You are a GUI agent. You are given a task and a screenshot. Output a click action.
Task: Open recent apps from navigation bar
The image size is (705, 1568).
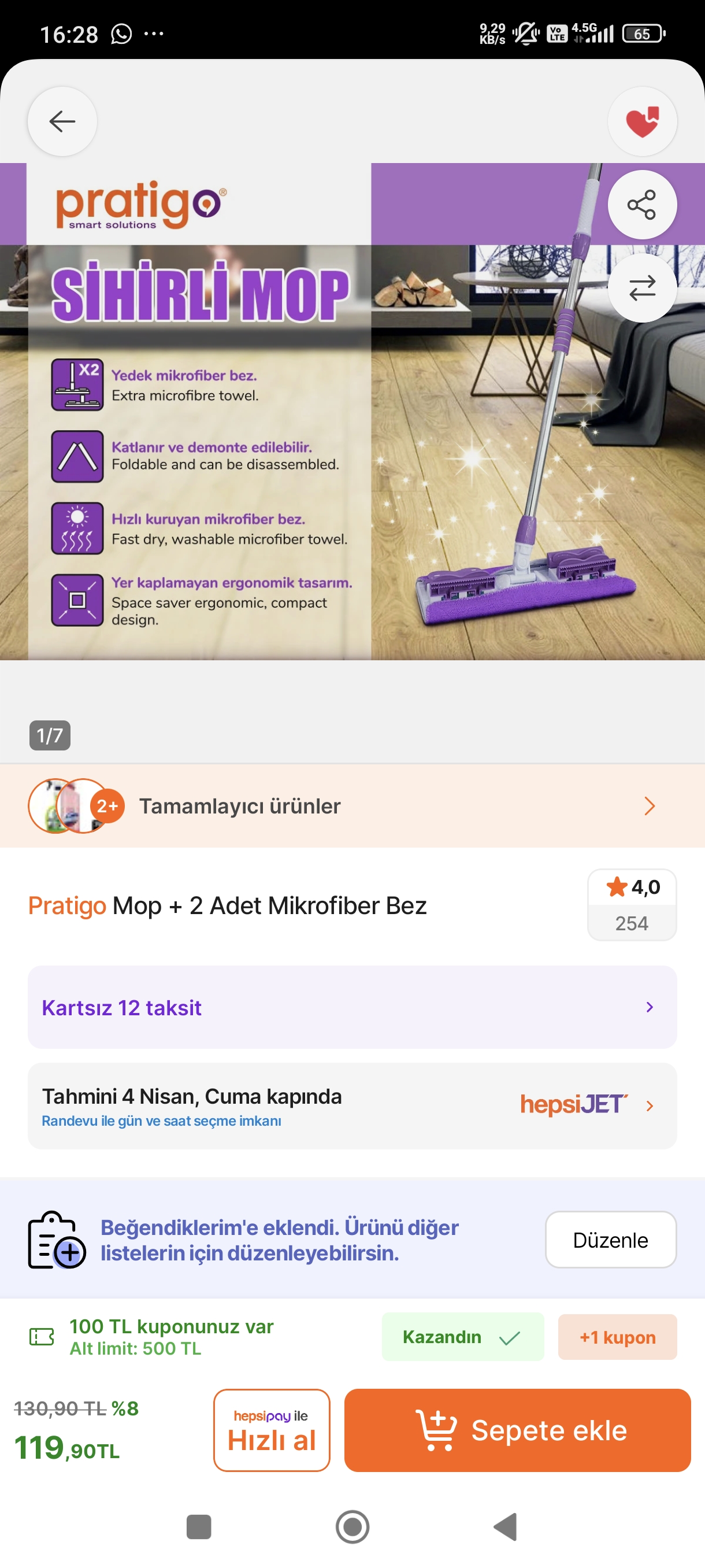pos(199,1526)
